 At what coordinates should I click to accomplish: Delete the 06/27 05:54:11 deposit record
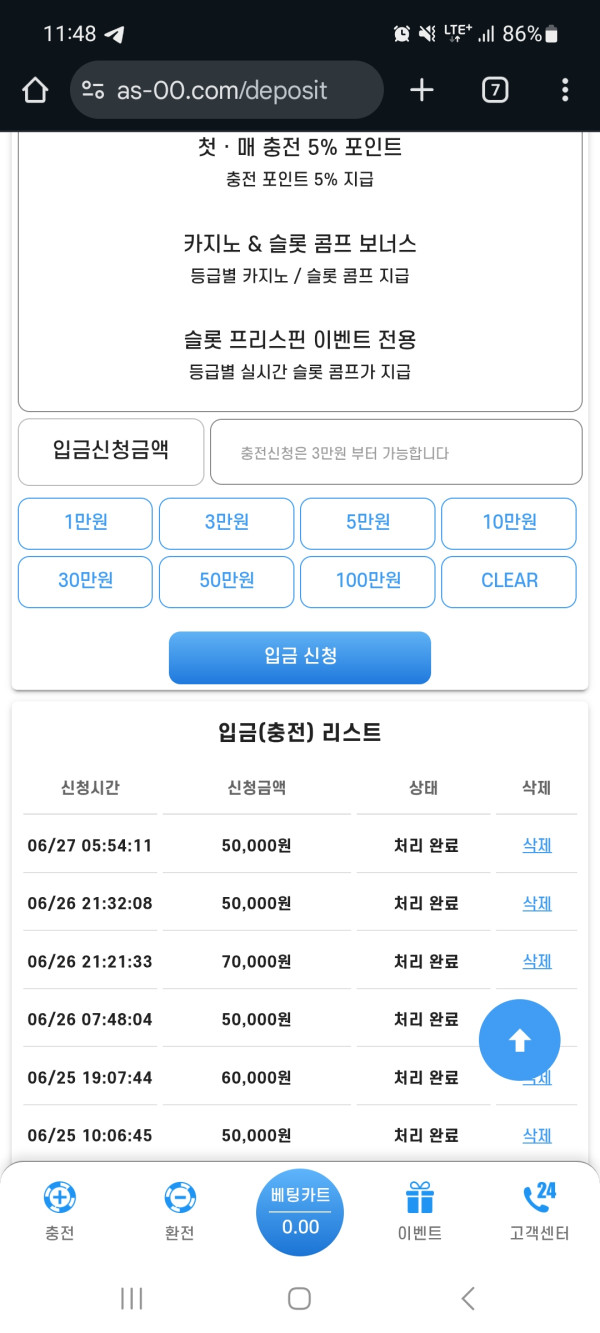(537, 845)
